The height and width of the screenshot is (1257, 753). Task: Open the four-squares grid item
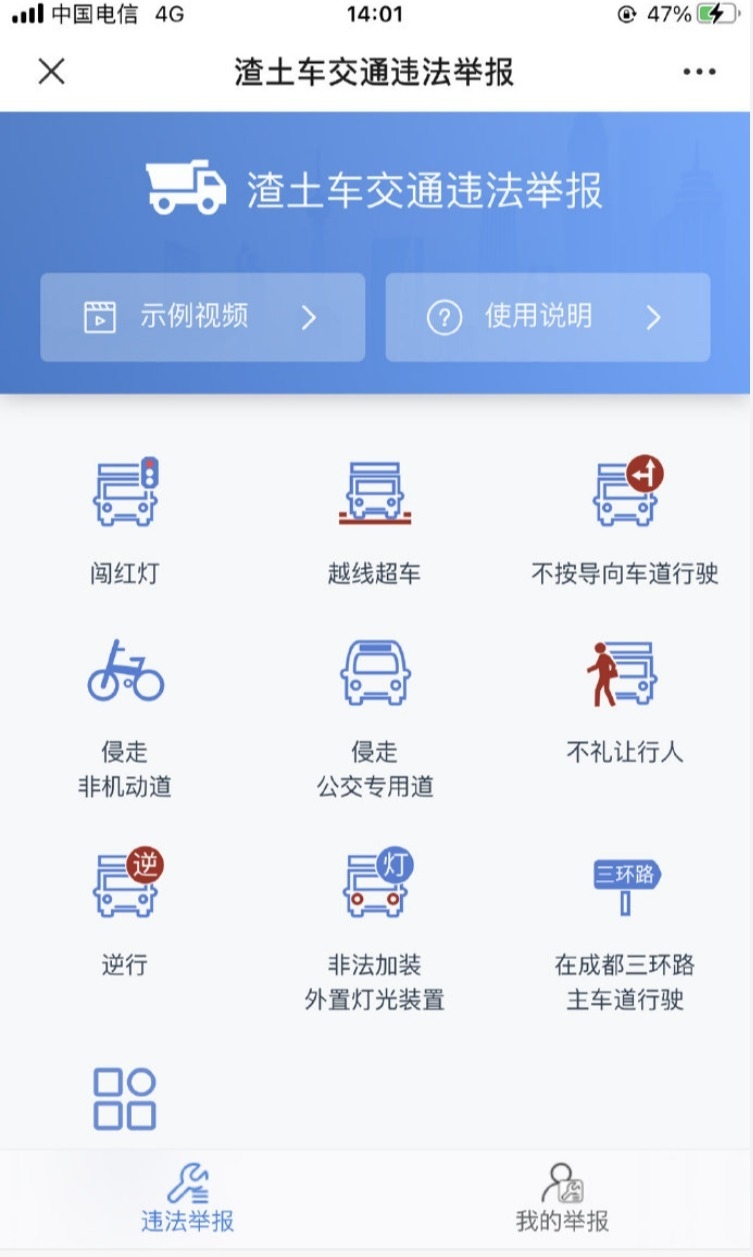click(x=125, y=1099)
